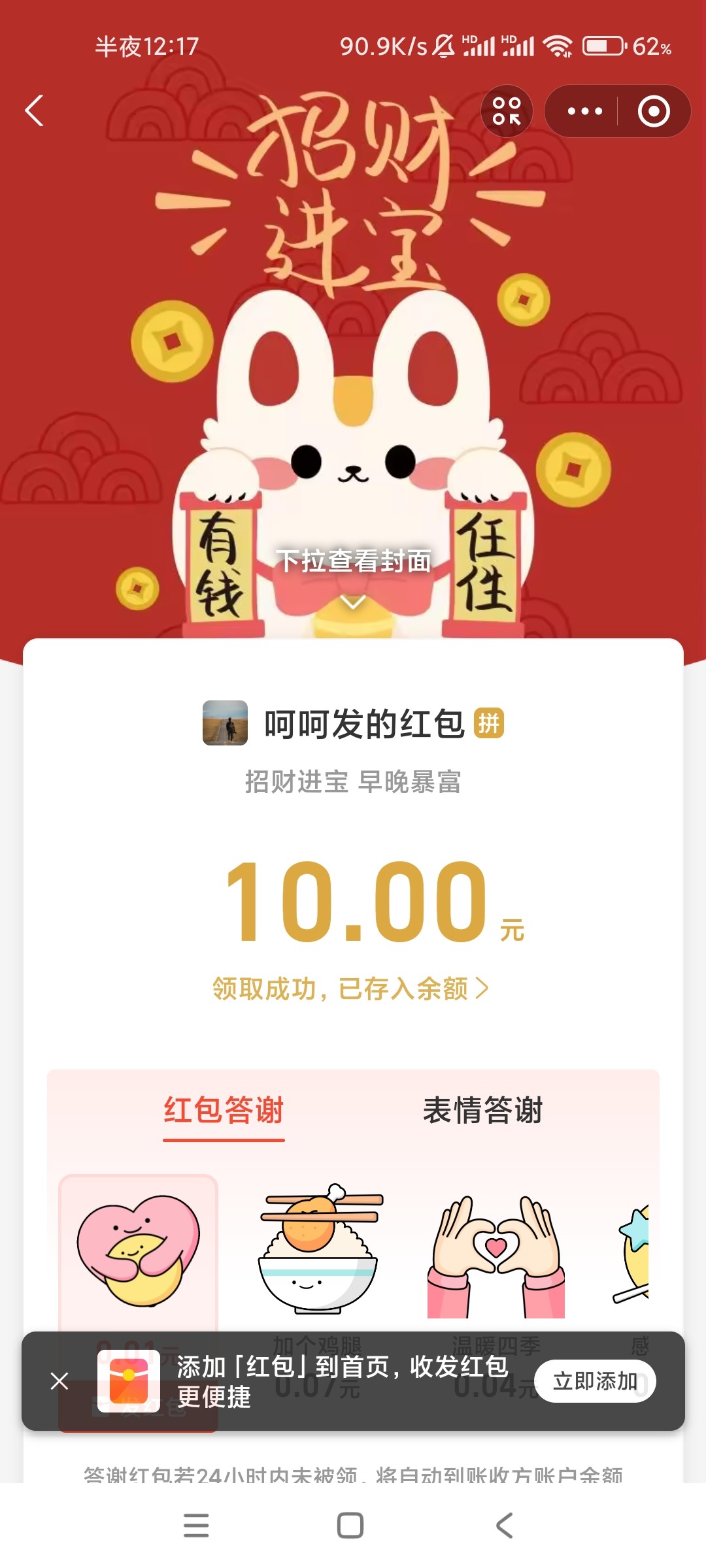Viewport: 706px width, 1568px height.
Task: Dismiss the 添加红包到首页 banner
Action: pyautogui.click(x=59, y=1381)
